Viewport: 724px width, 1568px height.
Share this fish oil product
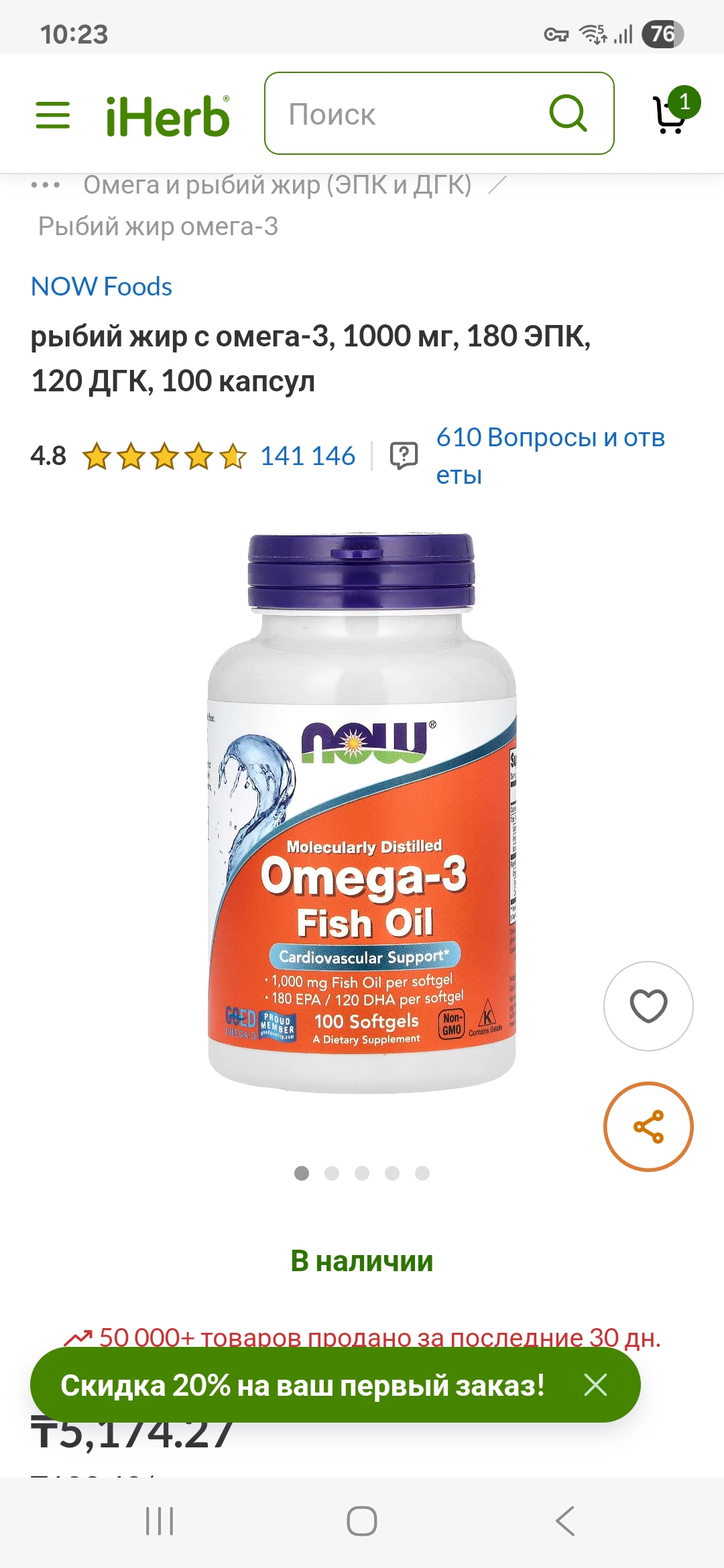(648, 1126)
